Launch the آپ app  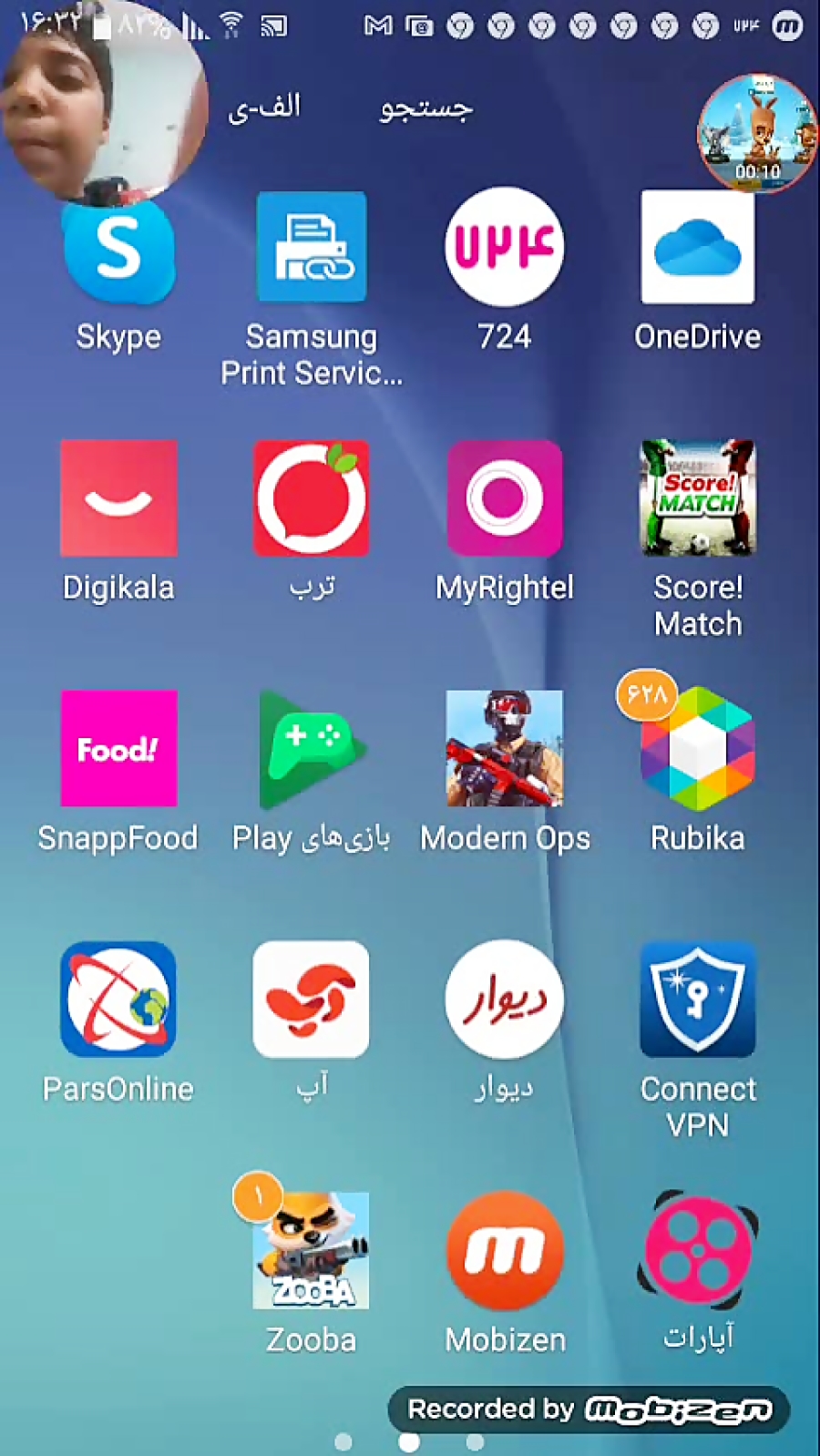coord(312,1000)
